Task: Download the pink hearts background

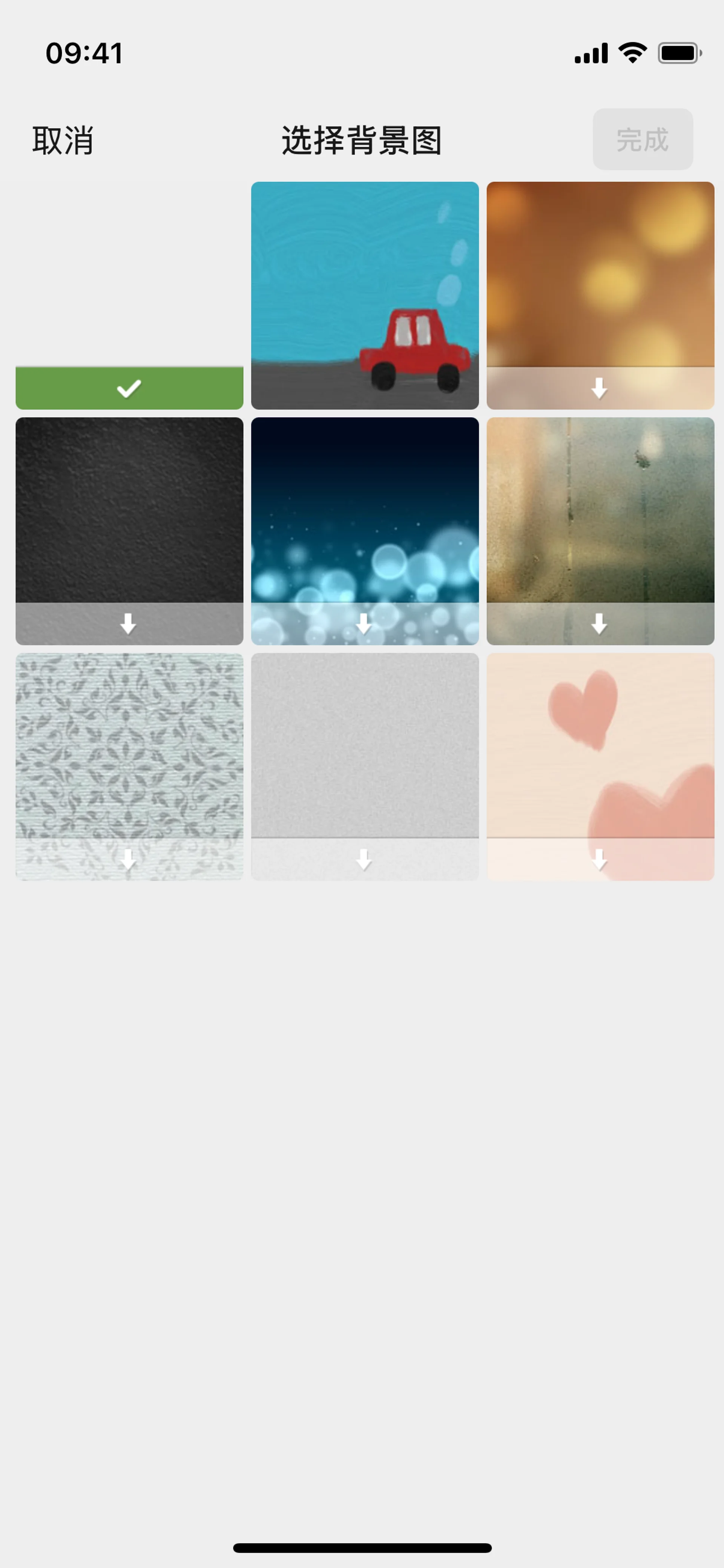Action: tap(599, 859)
